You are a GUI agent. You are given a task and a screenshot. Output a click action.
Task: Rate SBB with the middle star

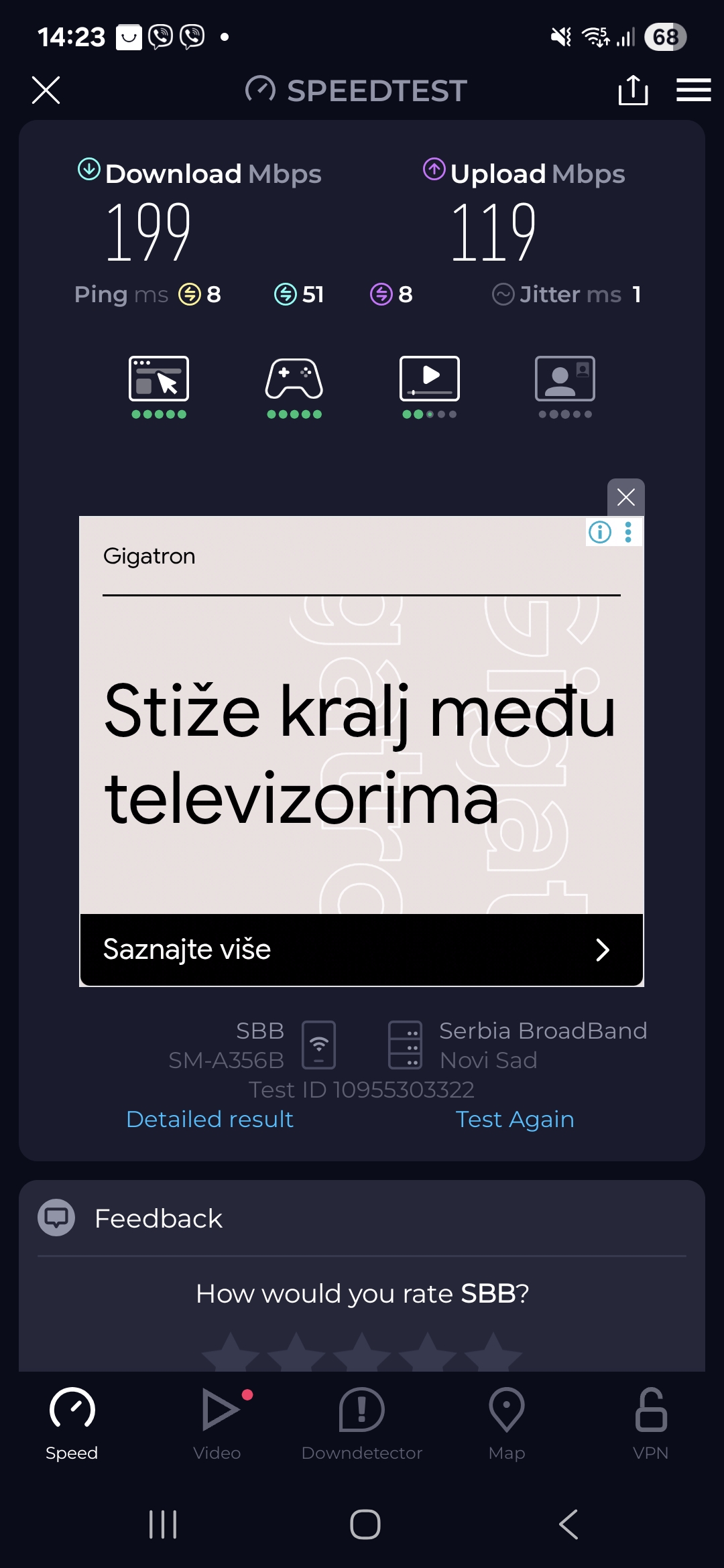point(362,1354)
